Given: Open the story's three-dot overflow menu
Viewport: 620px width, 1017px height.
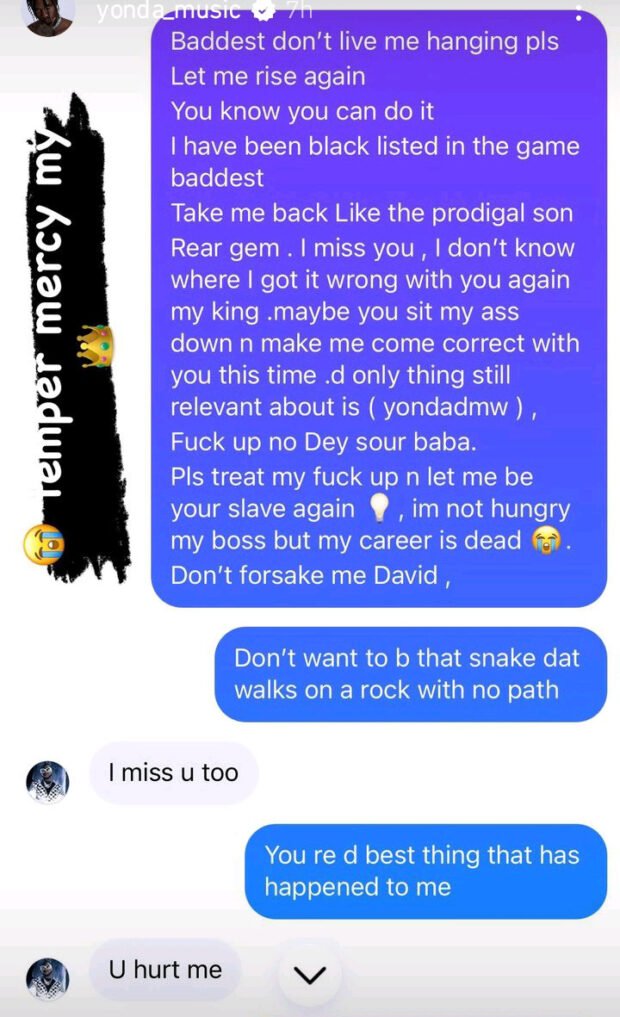Looking at the screenshot, I should point(578,13).
